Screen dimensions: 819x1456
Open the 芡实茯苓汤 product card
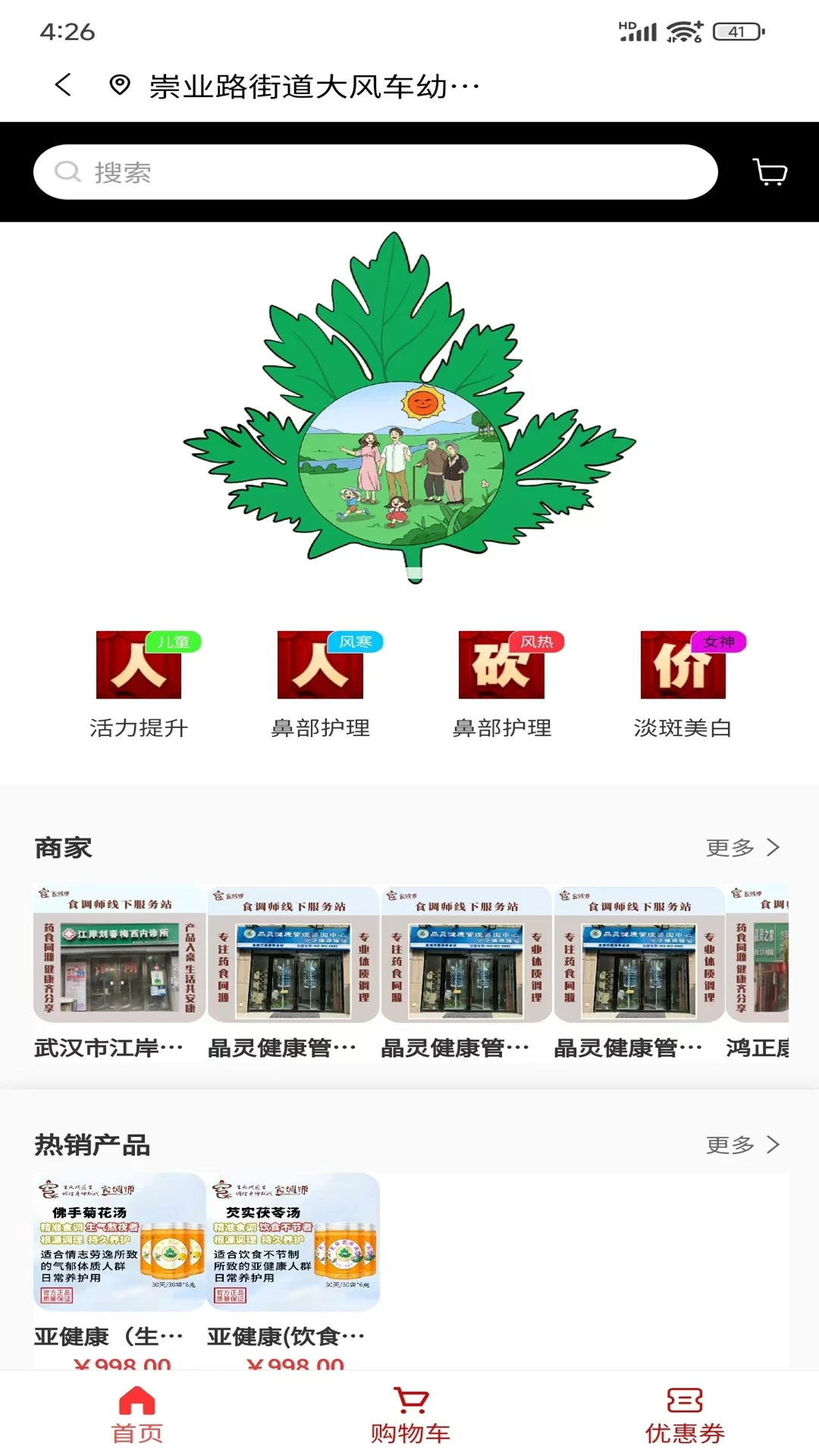(x=293, y=1270)
